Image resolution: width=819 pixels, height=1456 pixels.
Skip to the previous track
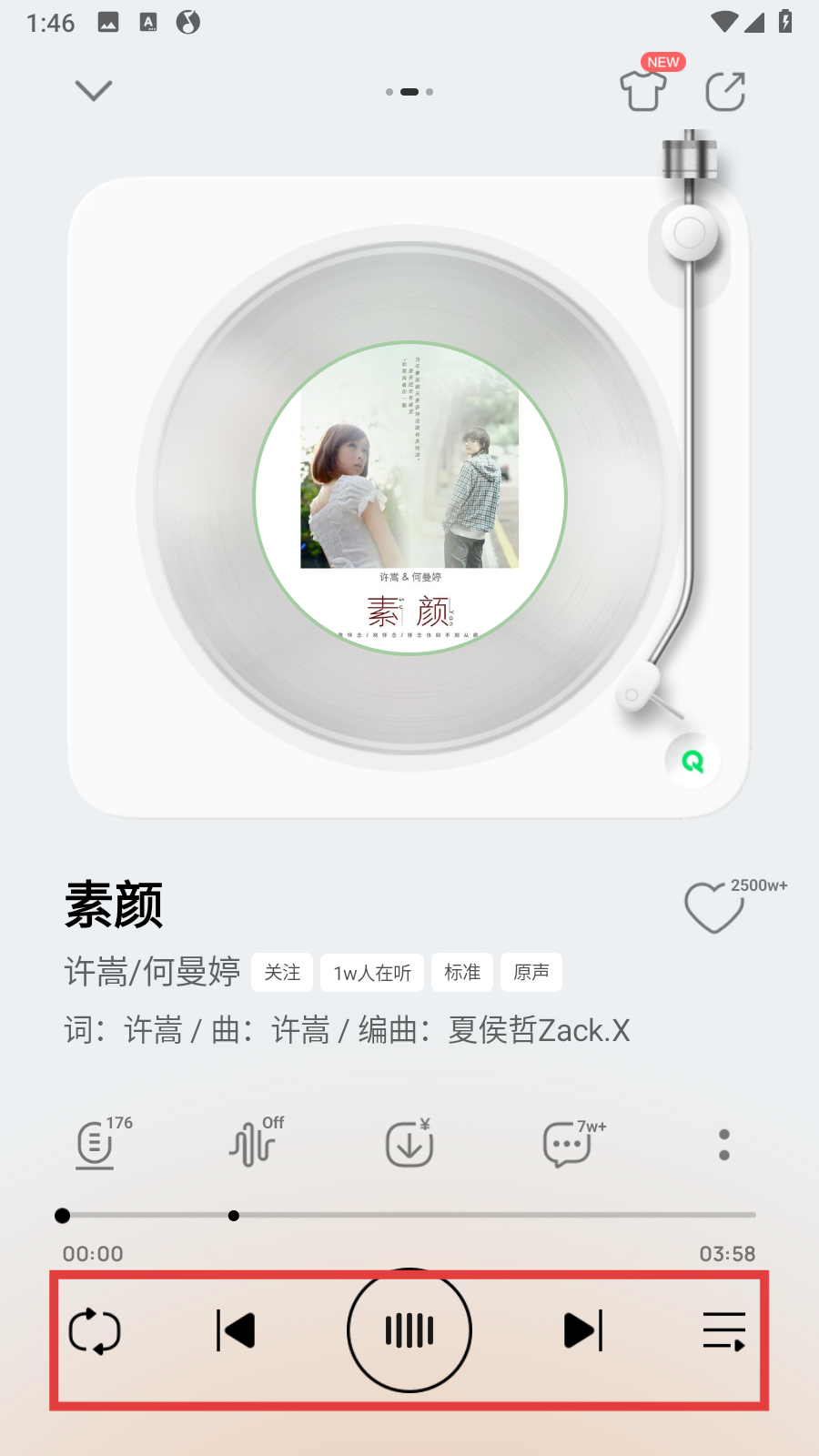pyautogui.click(x=236, y=1331)
